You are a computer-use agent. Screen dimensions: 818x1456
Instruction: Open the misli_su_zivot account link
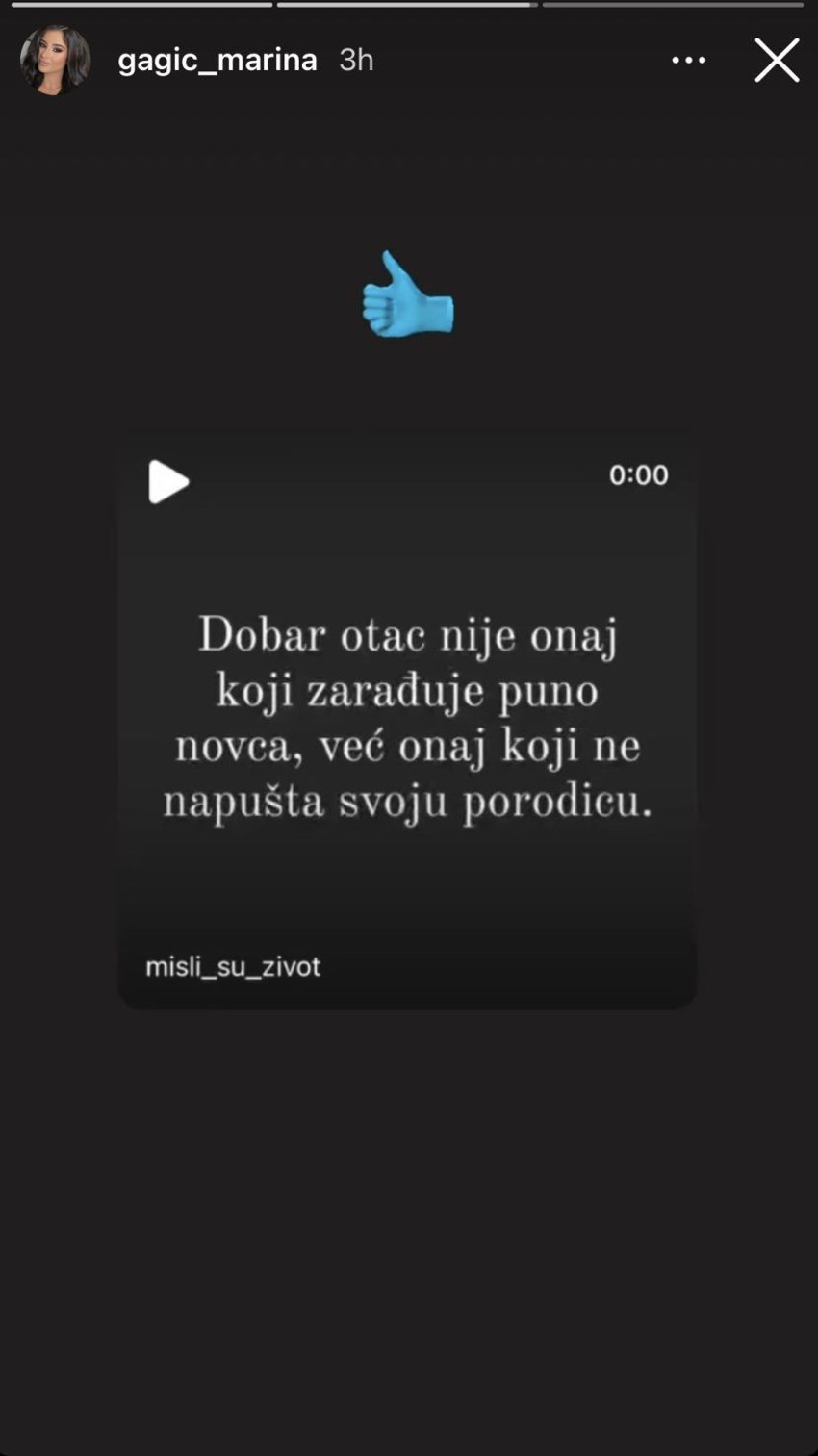[x=233, y=966]
